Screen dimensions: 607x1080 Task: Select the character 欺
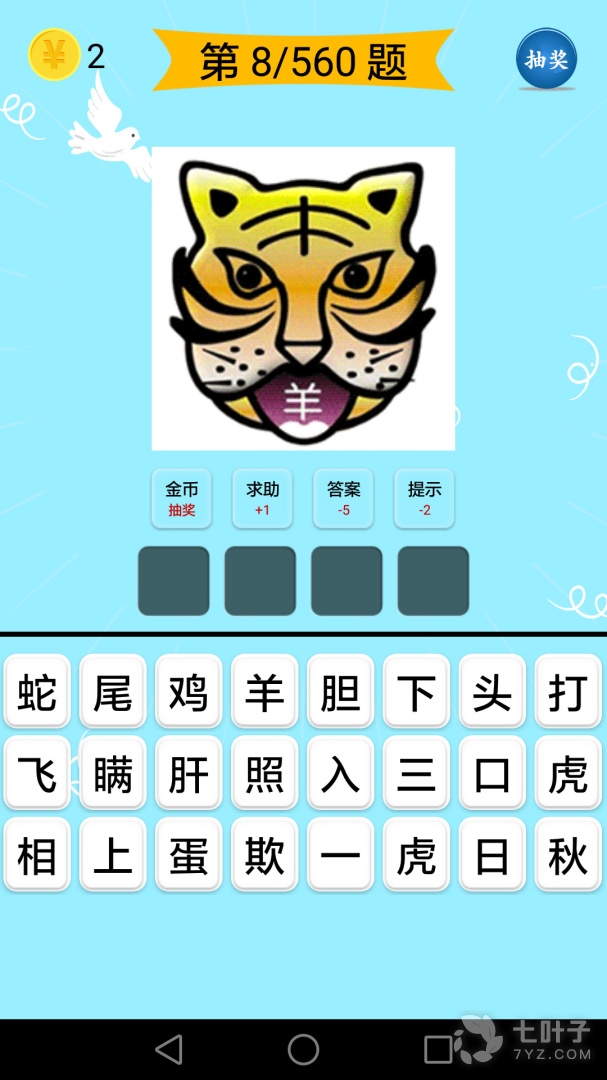pos(265,856)
